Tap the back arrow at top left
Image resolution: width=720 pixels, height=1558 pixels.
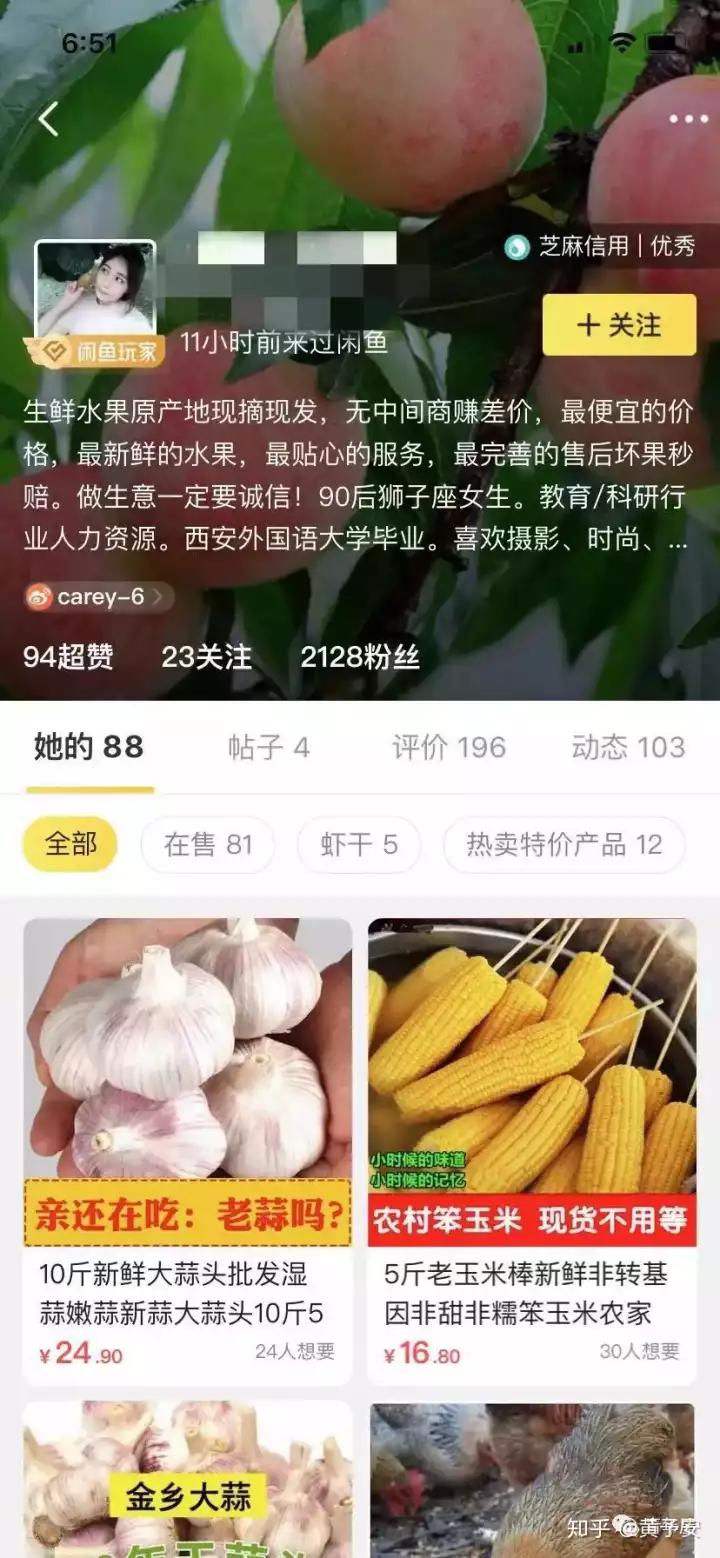tap(46, 117)
